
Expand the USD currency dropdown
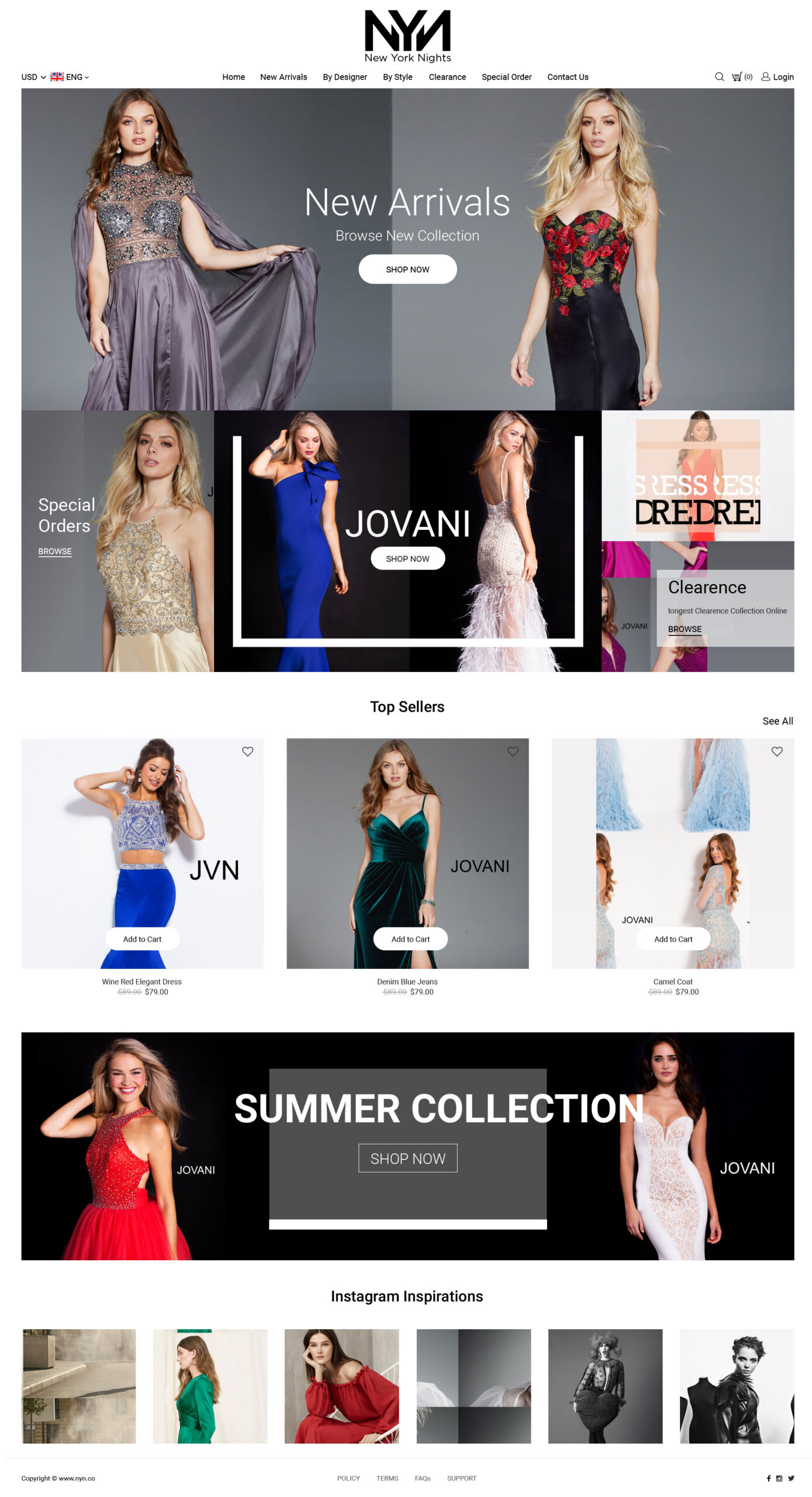pyautogui.click(x=33, y=77)
